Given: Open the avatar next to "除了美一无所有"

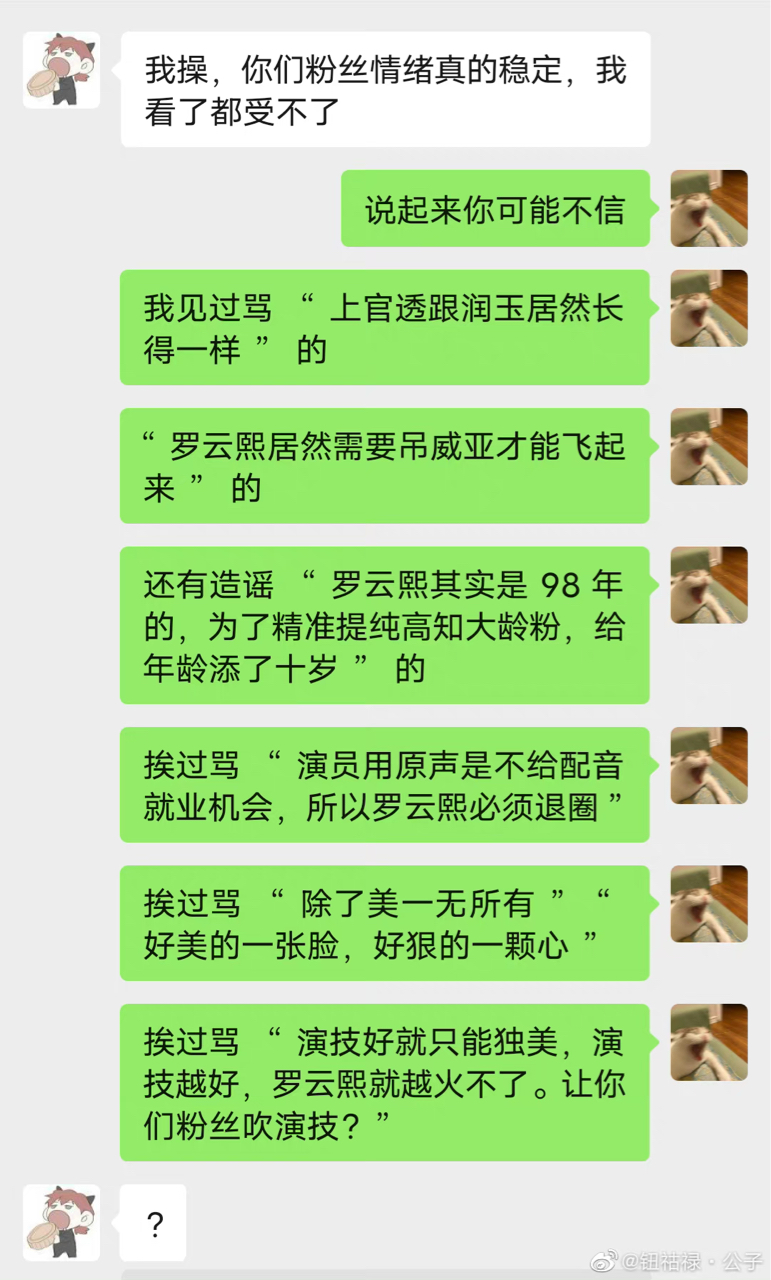Looking at the screenshot, I should tap(709, 904).
